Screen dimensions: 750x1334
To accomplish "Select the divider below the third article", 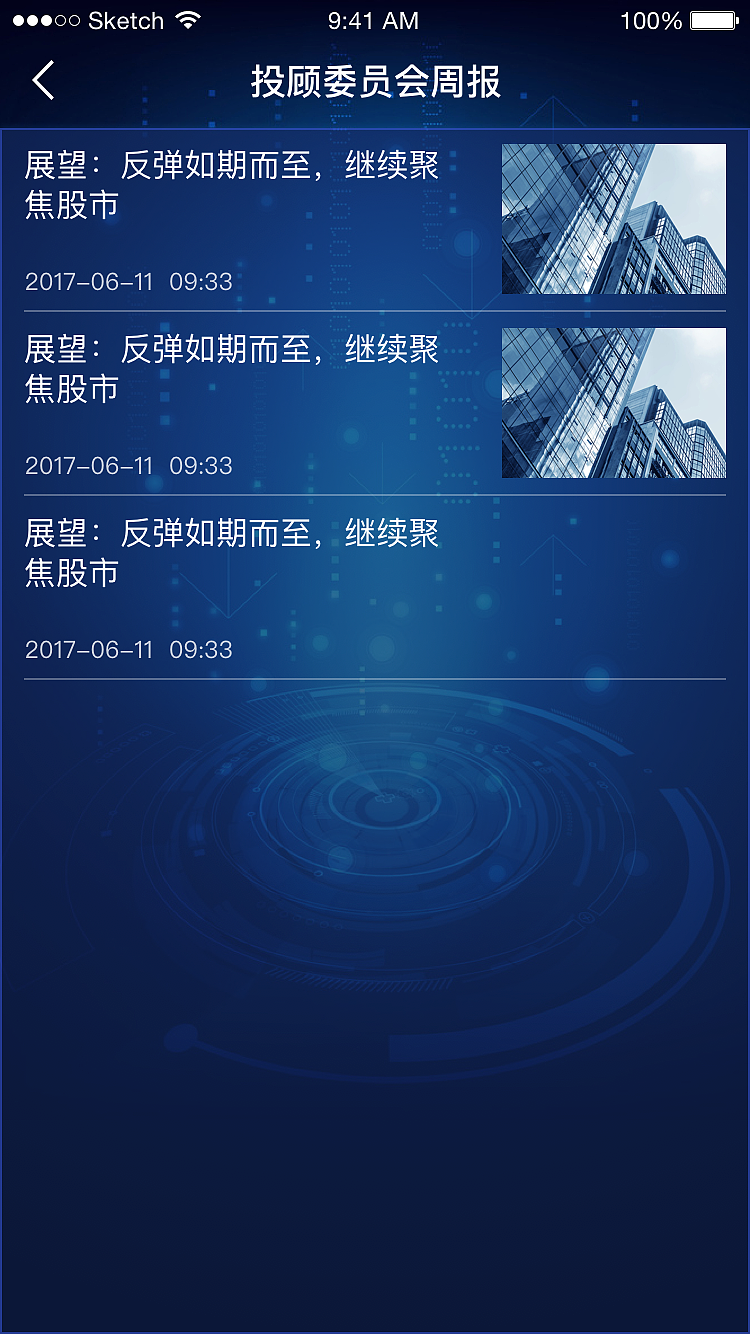I will (375, 678).
